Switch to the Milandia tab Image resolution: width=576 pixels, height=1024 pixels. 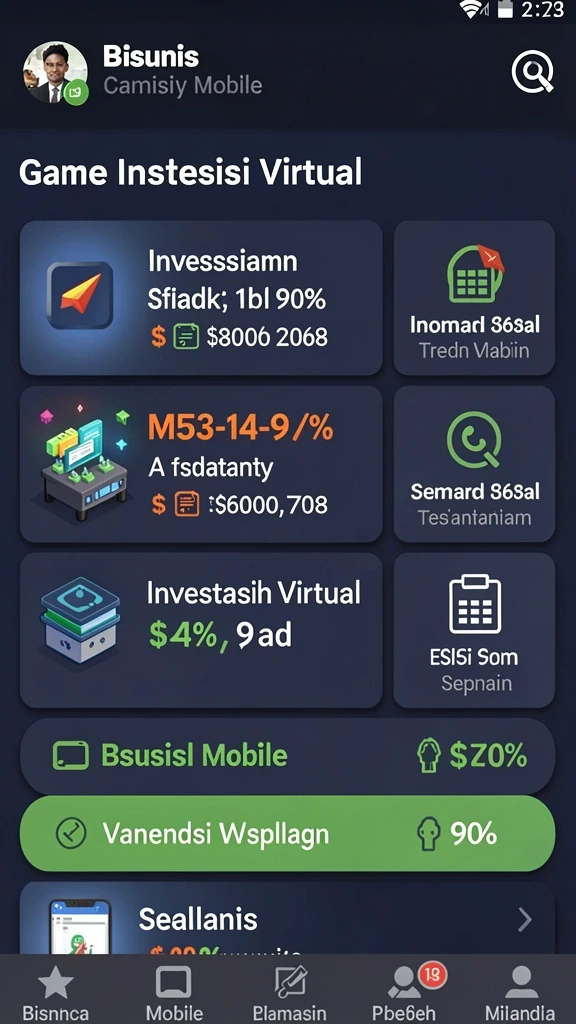click(x=520, y=993)
